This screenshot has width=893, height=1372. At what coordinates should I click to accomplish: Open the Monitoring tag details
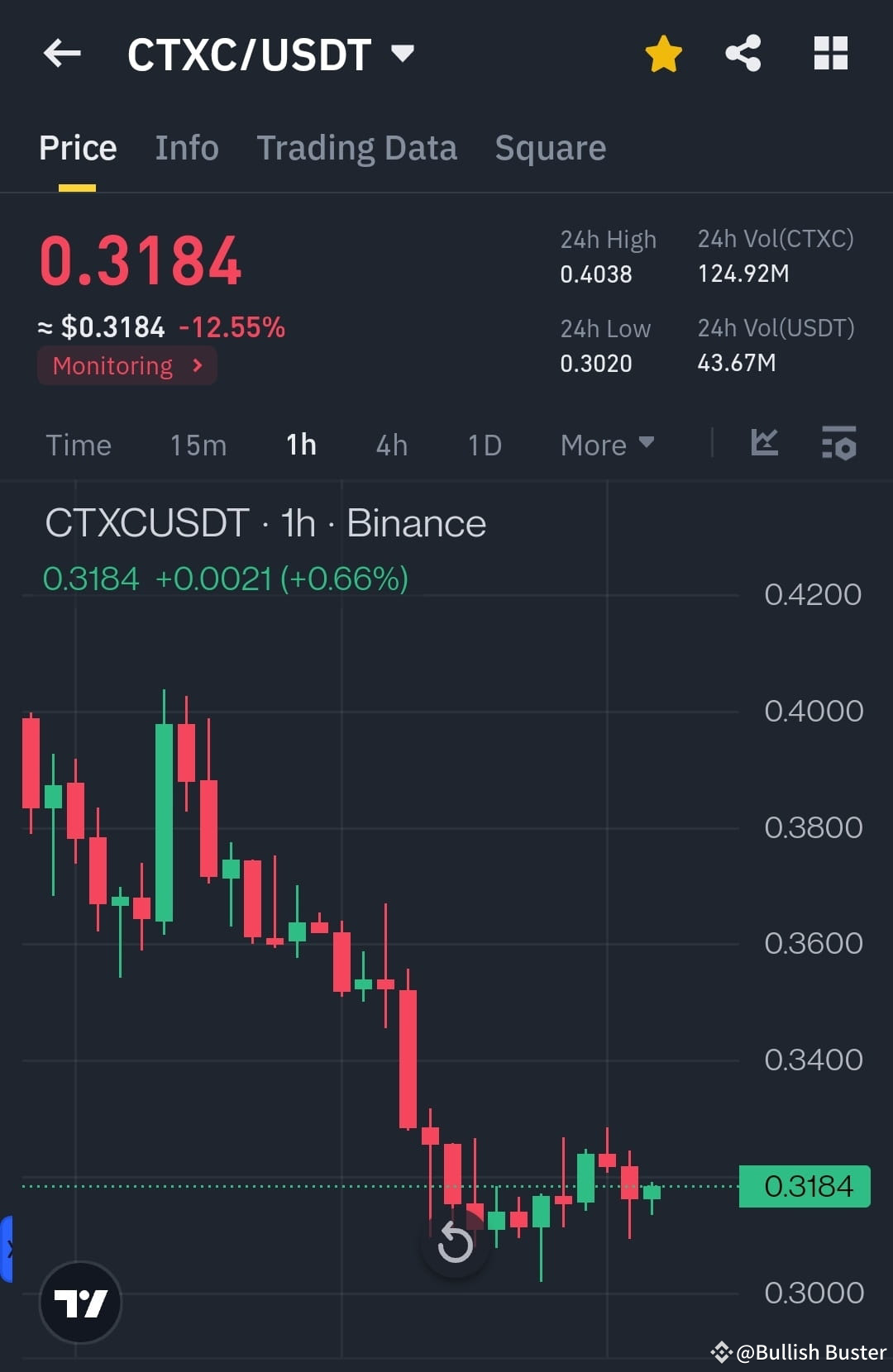[x=126, y=365]
